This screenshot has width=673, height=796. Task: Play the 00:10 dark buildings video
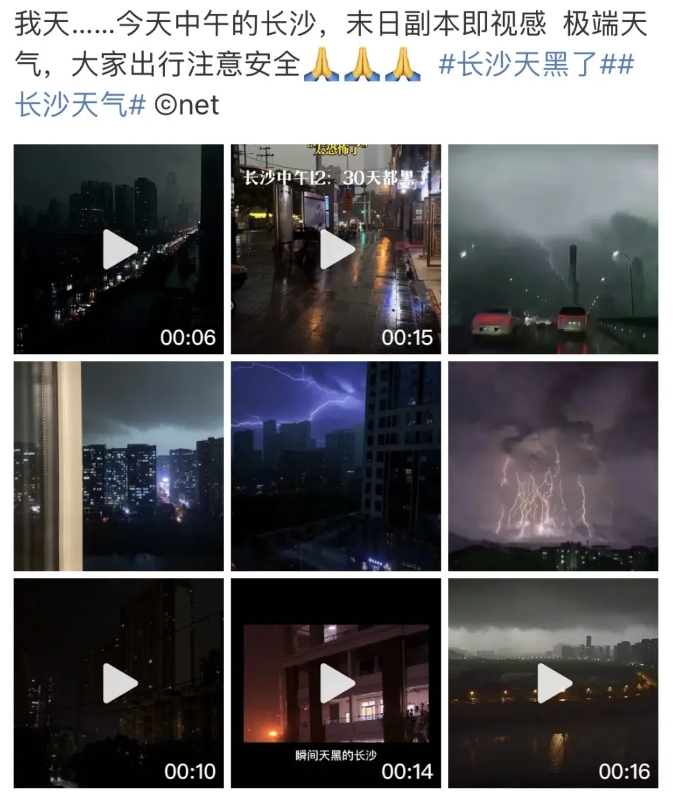coord(119,683)
